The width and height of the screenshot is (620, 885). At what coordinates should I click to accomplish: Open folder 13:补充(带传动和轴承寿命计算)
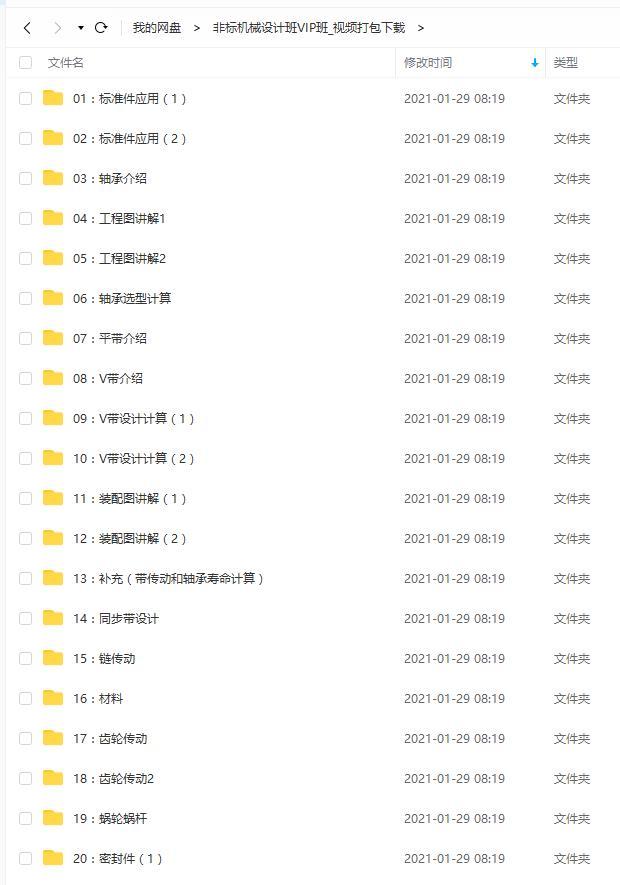coord(168,579)
